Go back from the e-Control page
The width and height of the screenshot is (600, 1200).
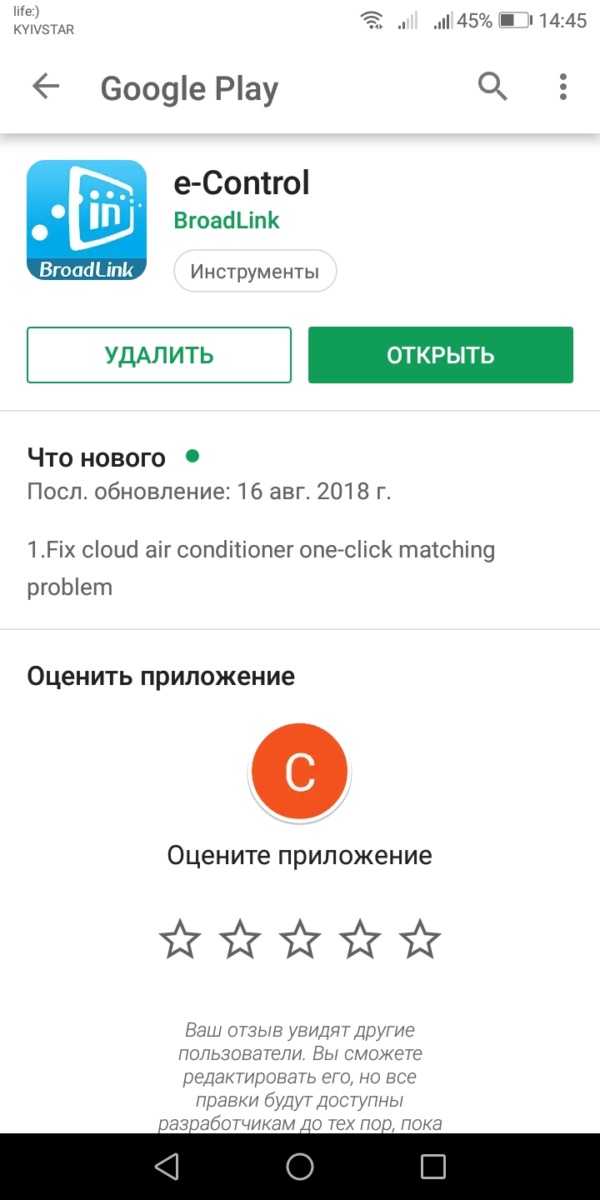coord(46,87)
